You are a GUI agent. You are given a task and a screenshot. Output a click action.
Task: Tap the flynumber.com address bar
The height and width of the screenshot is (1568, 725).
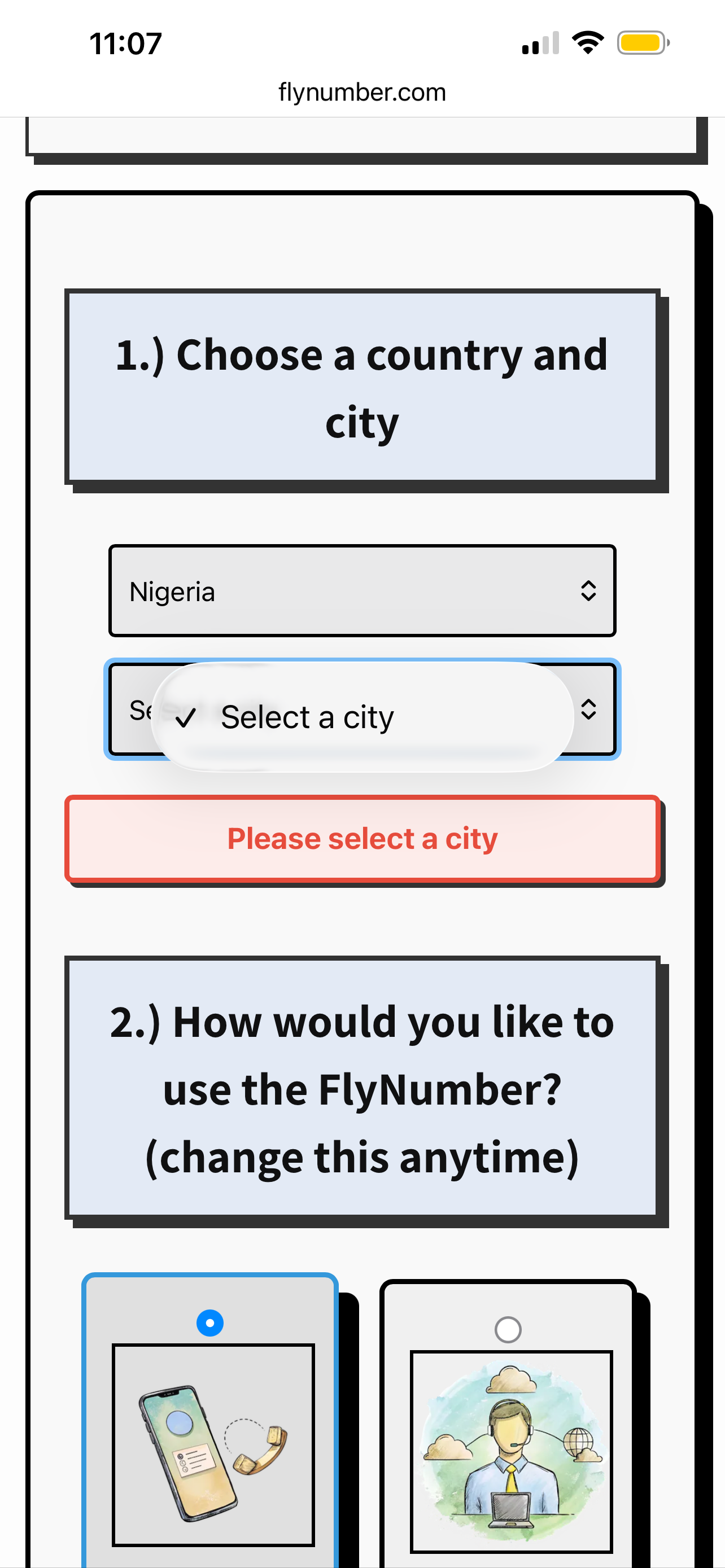(362, 93)
